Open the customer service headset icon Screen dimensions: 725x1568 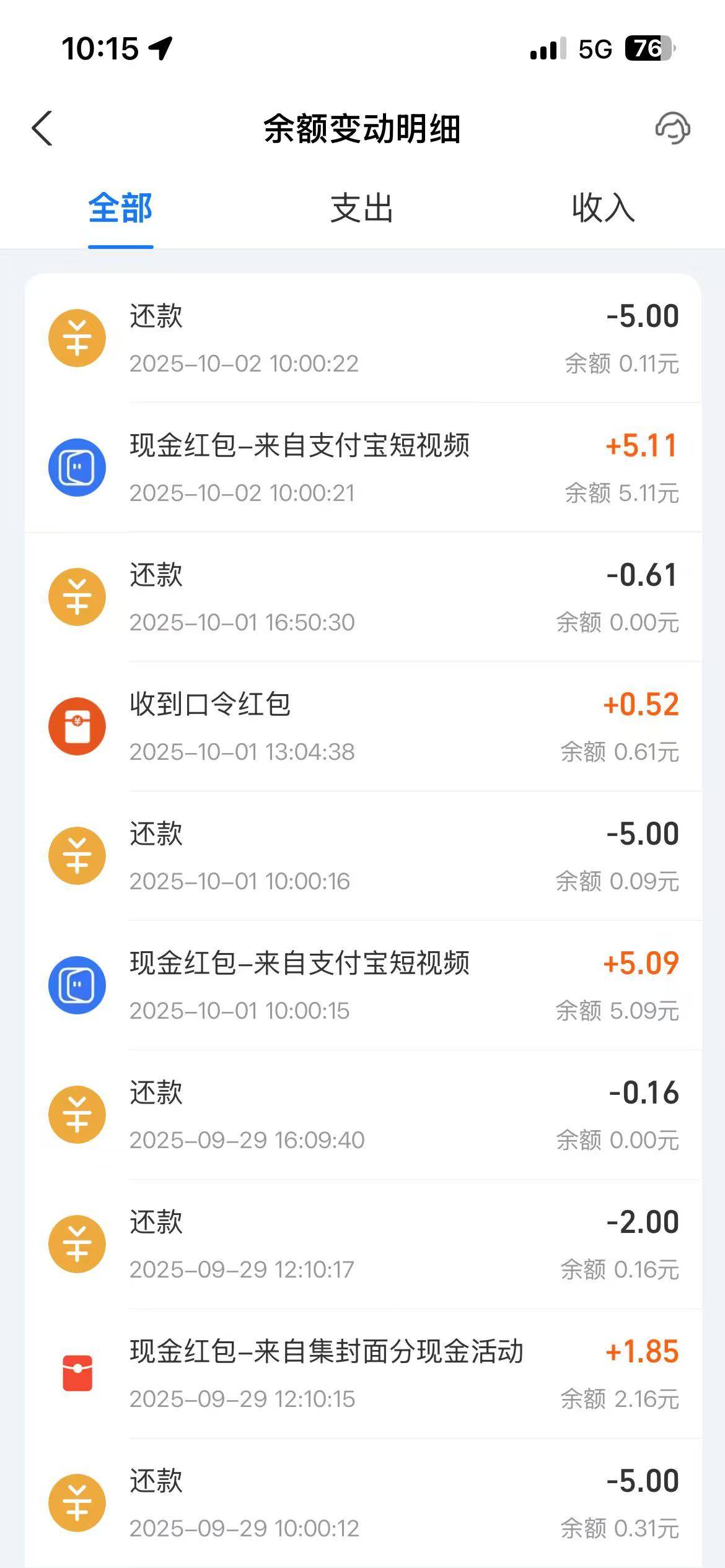pyautogui.click(x=672, y=129)
